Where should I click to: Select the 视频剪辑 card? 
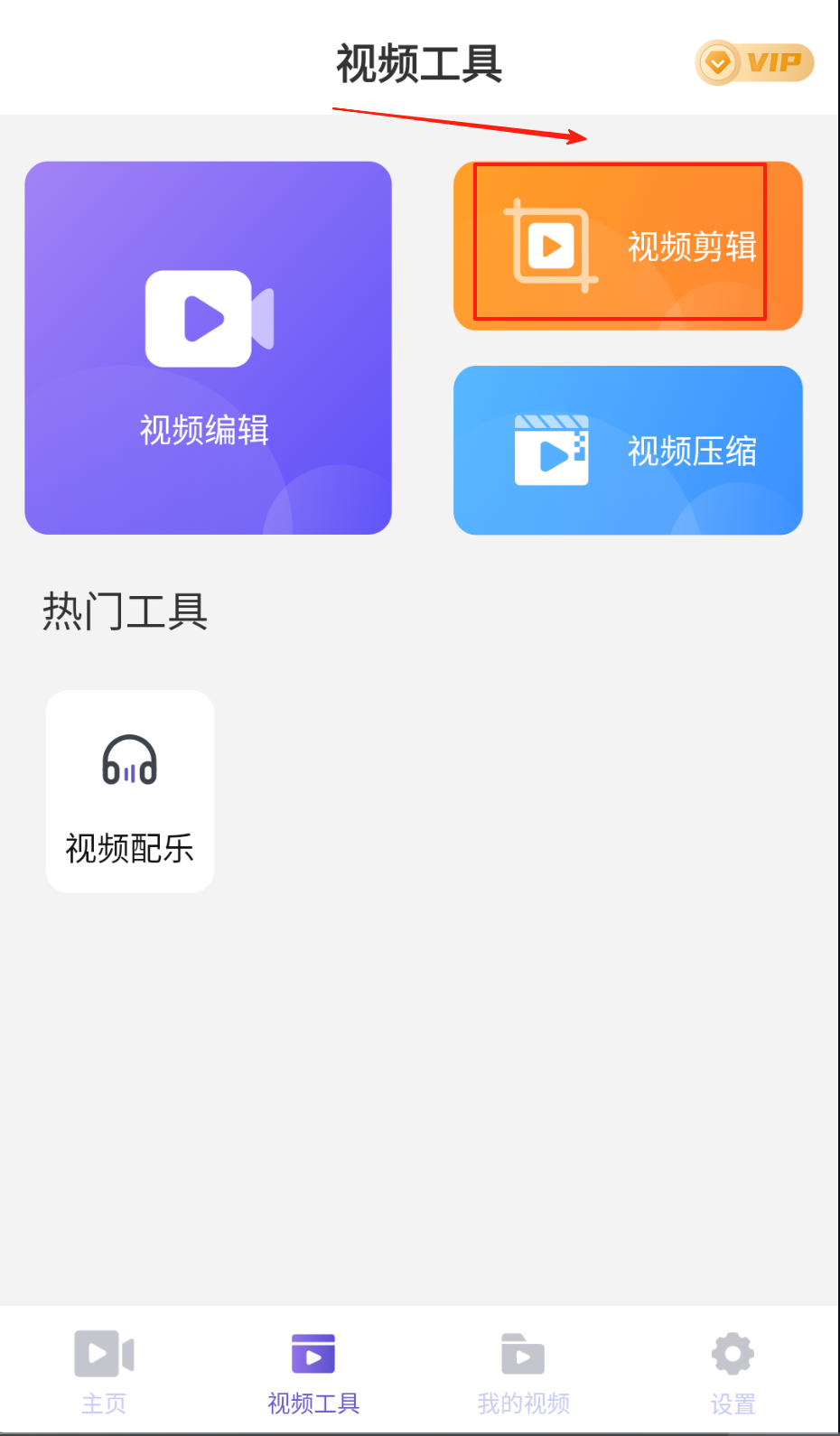(627, 246)
